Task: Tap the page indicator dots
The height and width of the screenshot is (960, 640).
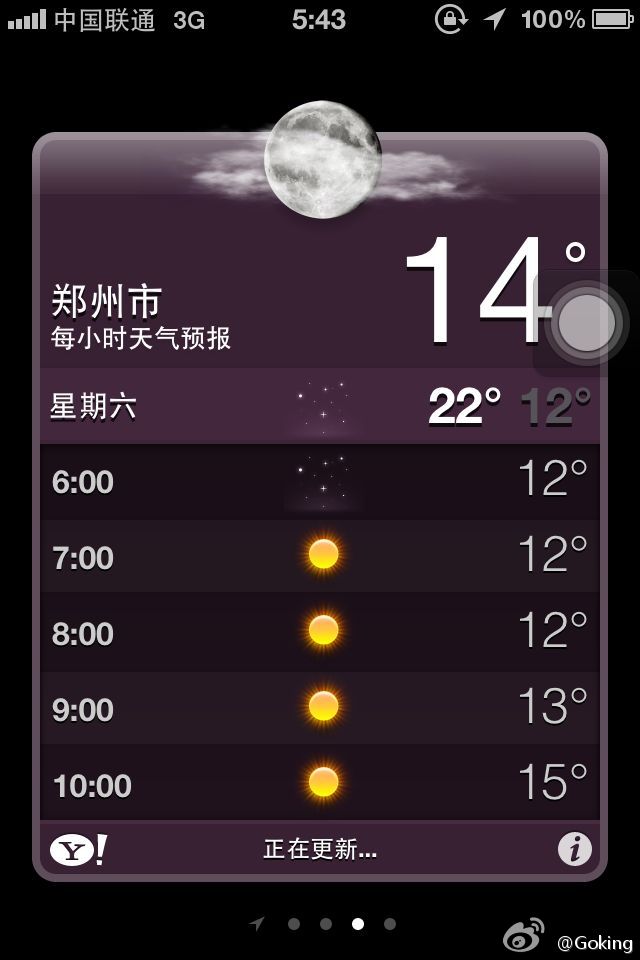Action: tap(325, 924)
